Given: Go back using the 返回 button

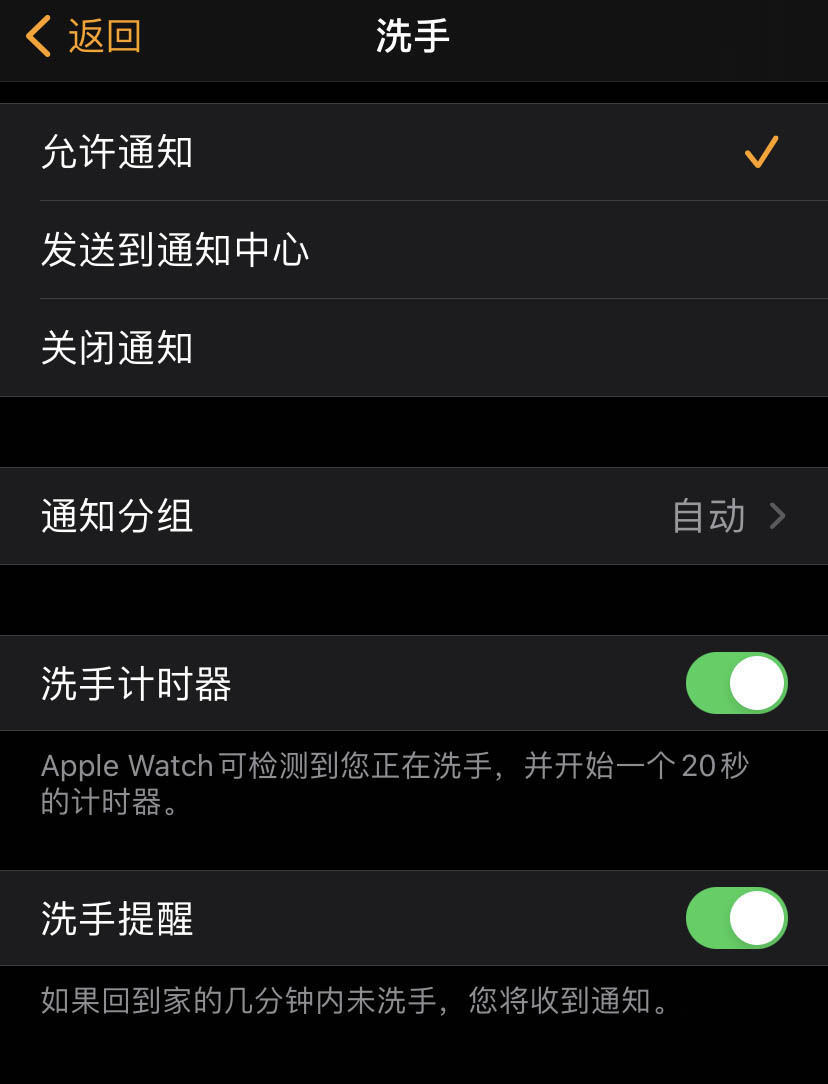Looking at the screenshot, I should pos(84,37).
